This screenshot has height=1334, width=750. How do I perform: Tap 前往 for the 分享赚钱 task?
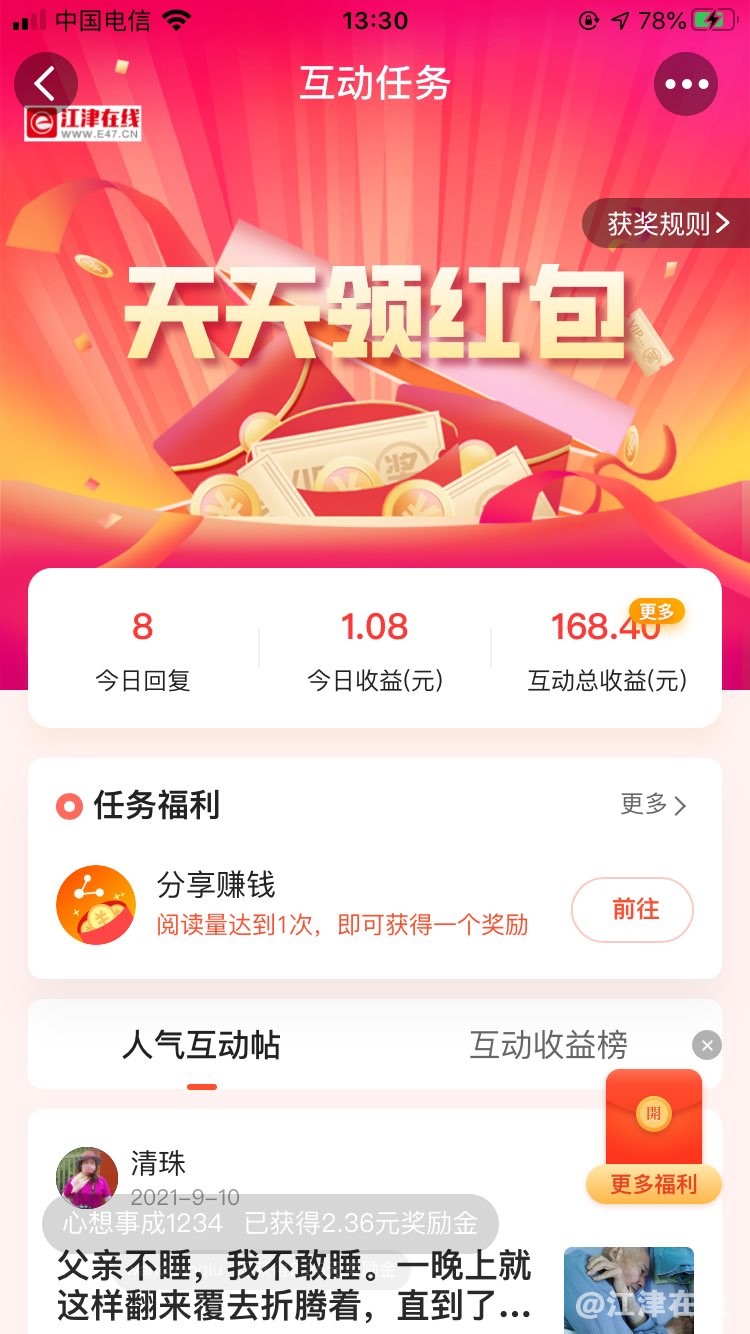tap(632, 909)
